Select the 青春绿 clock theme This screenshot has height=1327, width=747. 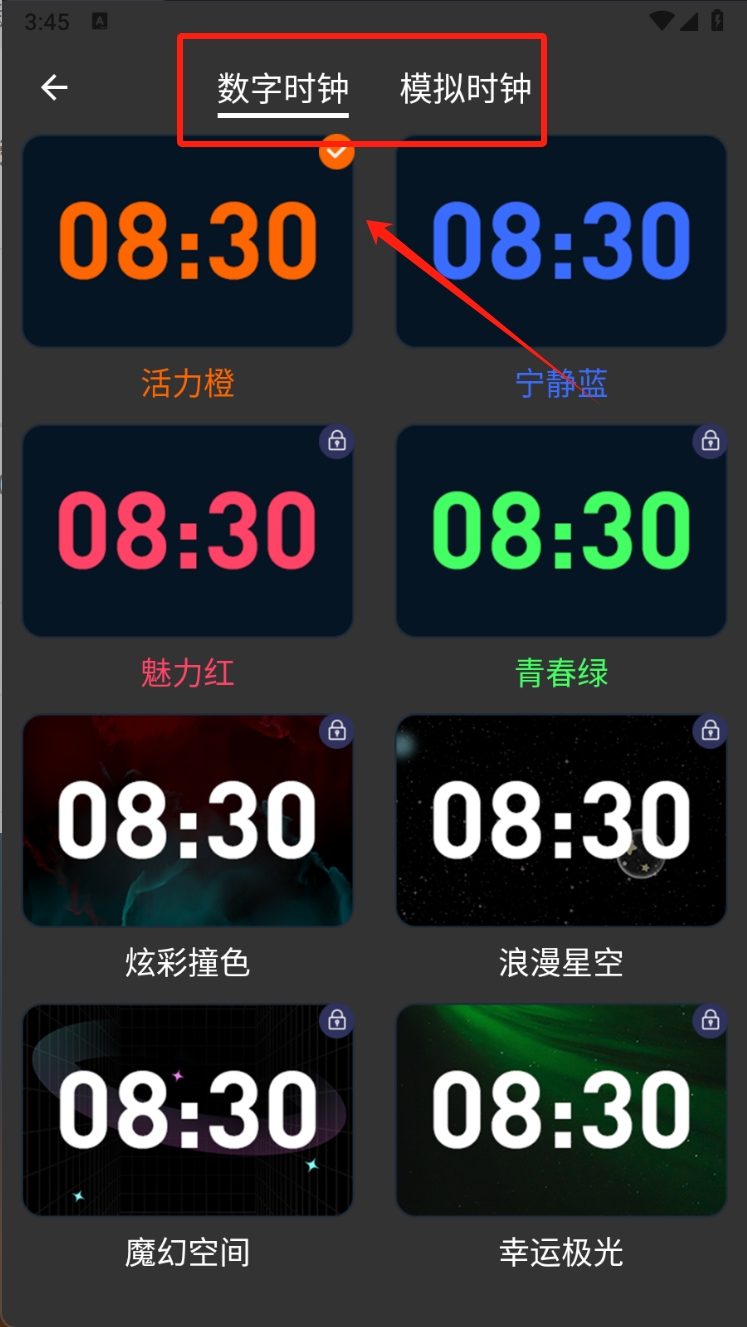[x=561, y=531]
